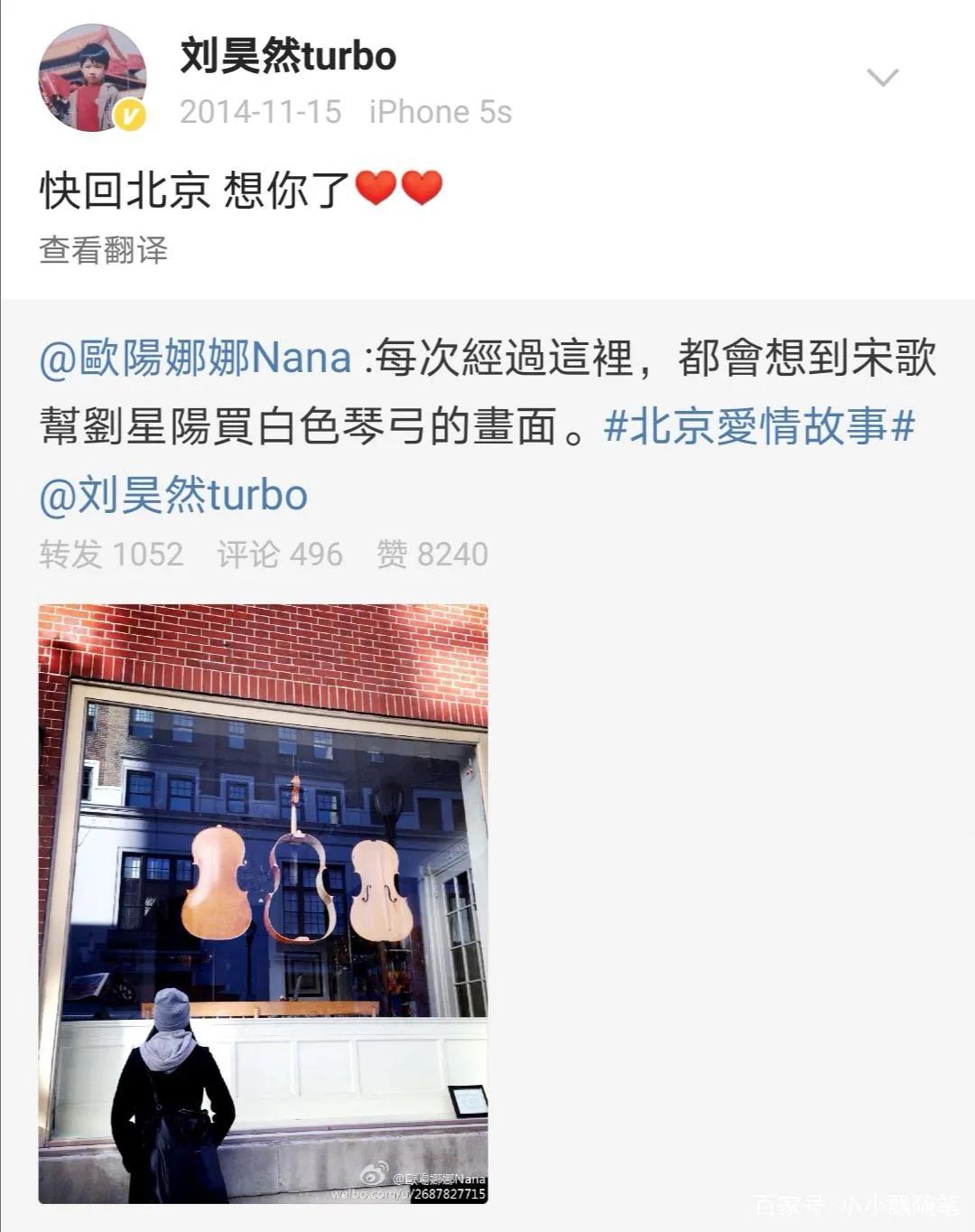
Task: Tap the @刘昊然turbo mention in the repost
Action: 173,495
